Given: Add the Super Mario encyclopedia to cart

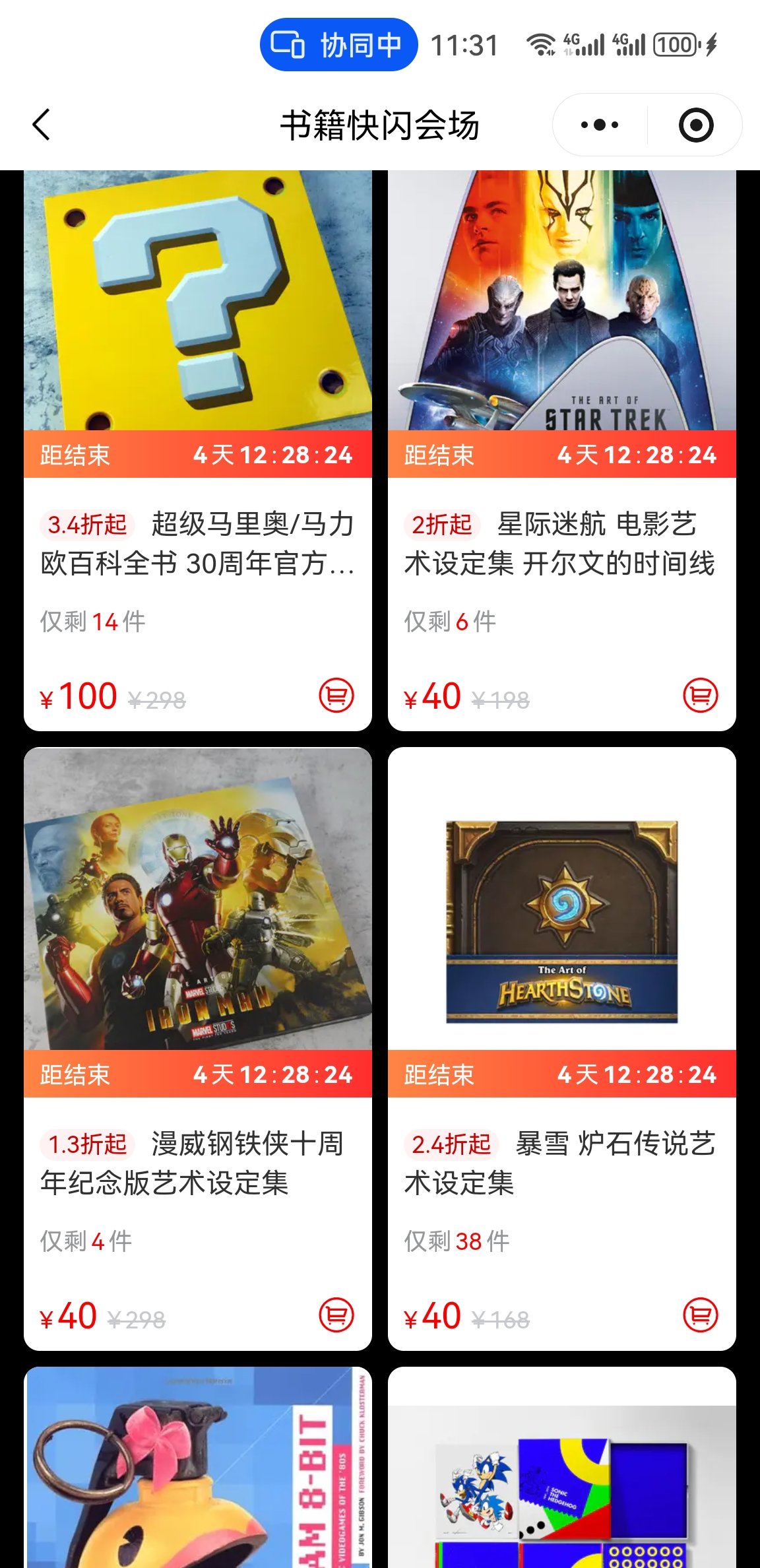Looking at the screenshot, I should tap(336, 696).
